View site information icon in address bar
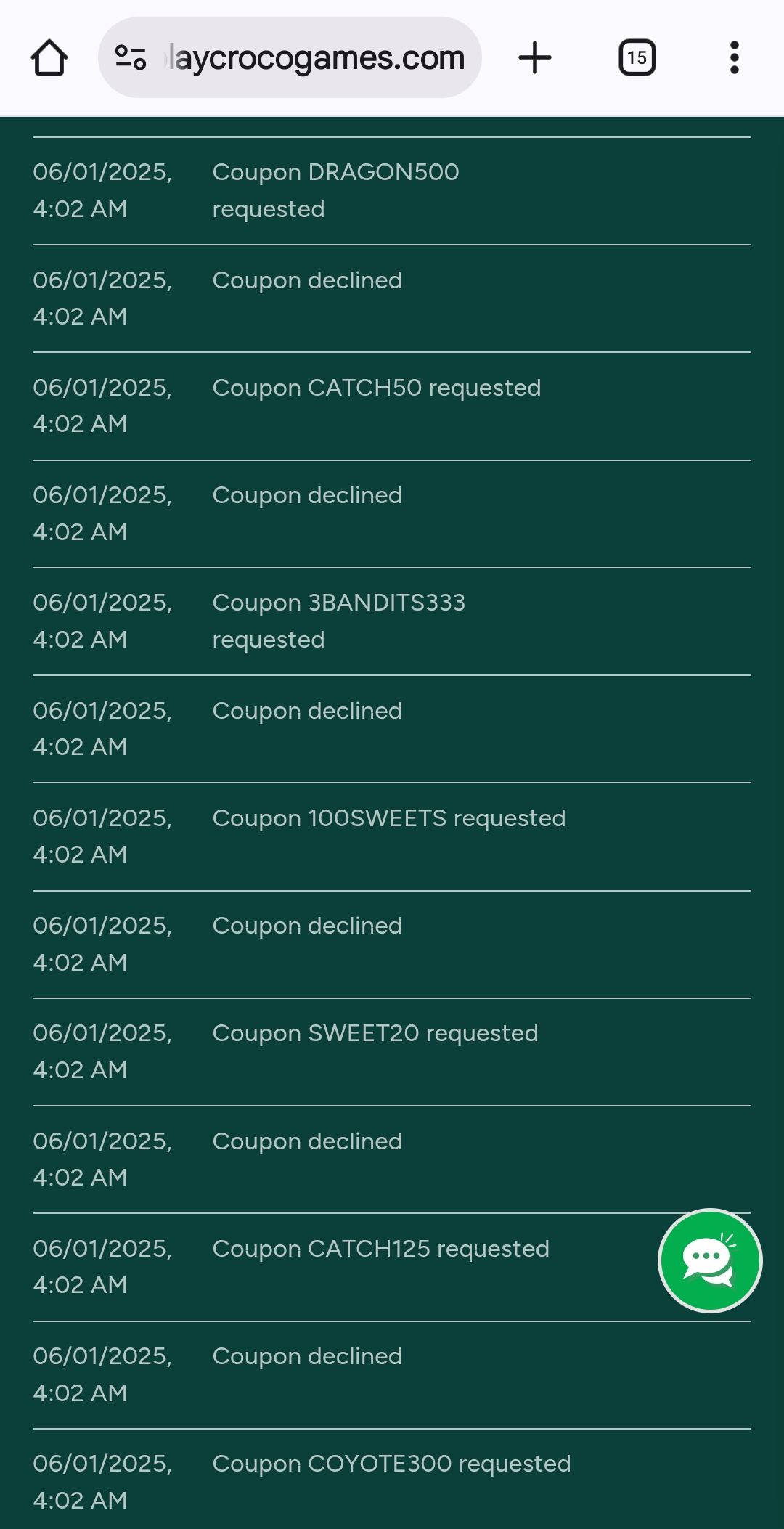Viewport: 784px width, 1529px height. pos(131,58)
